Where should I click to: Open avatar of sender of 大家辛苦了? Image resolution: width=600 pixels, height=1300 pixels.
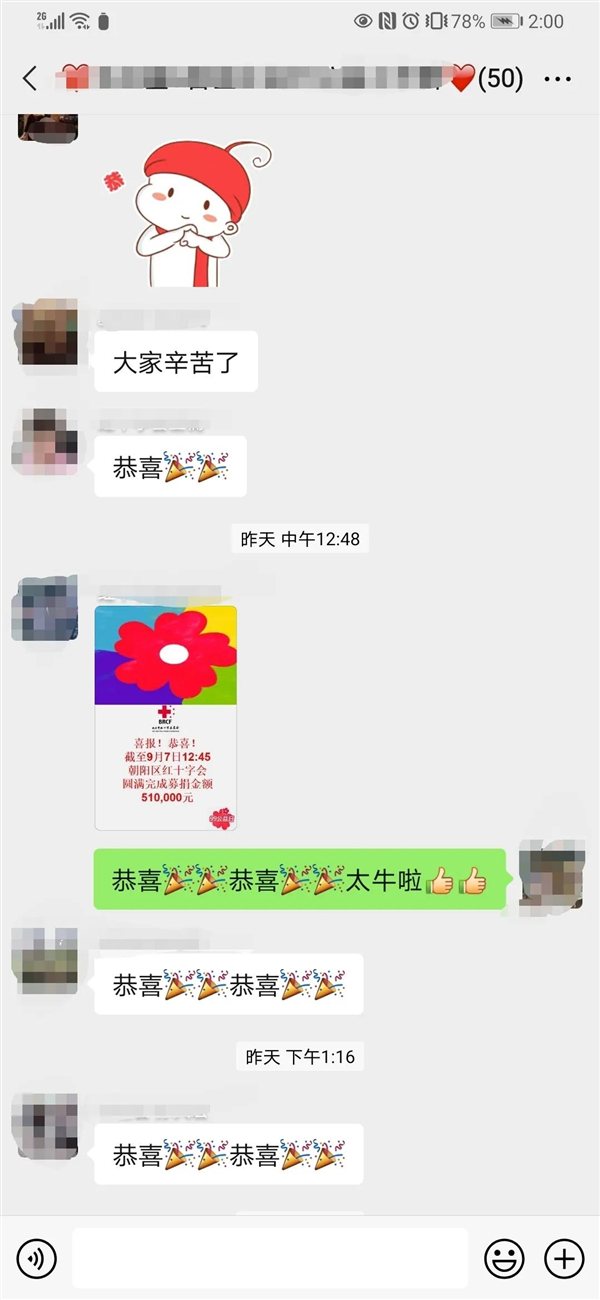point(45,332)
